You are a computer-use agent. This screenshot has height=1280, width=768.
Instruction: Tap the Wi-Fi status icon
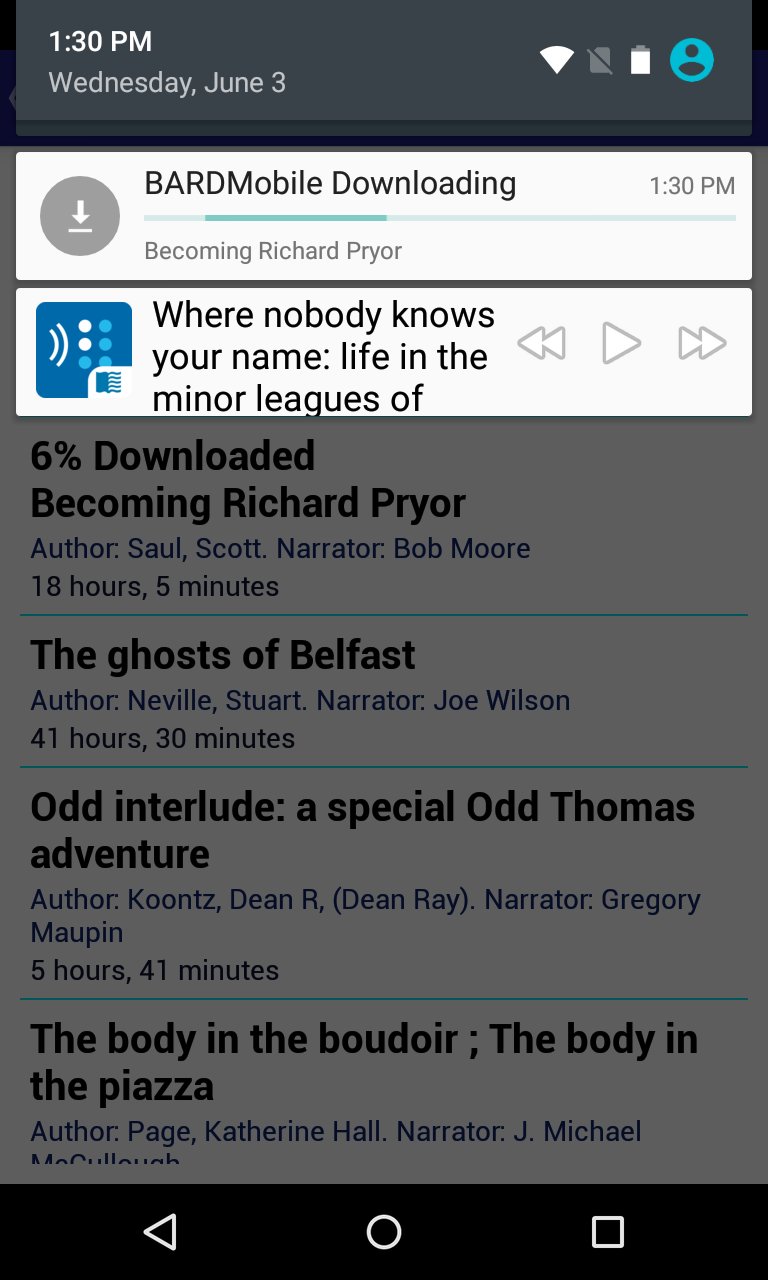tap(557, 60)
